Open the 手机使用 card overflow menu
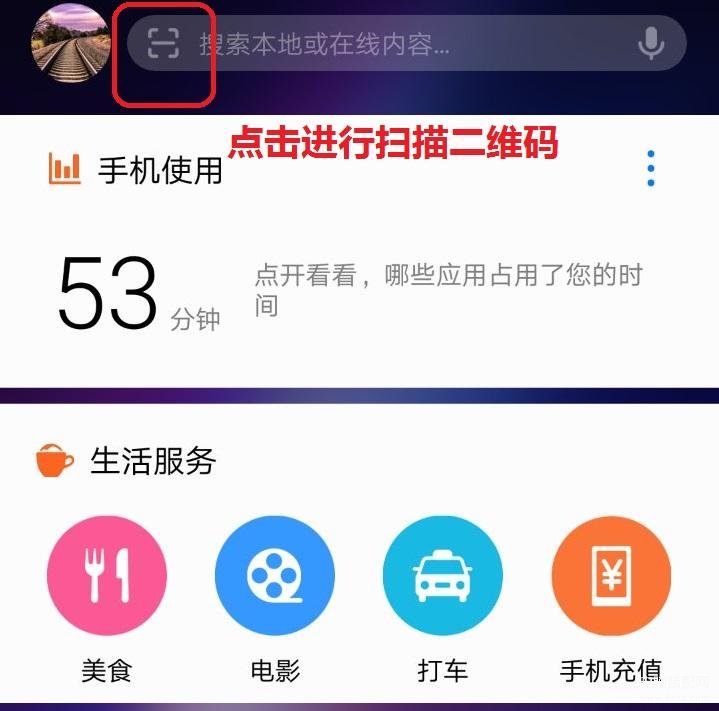This screenshot has height=711, width=719. [x=651, y=169]
